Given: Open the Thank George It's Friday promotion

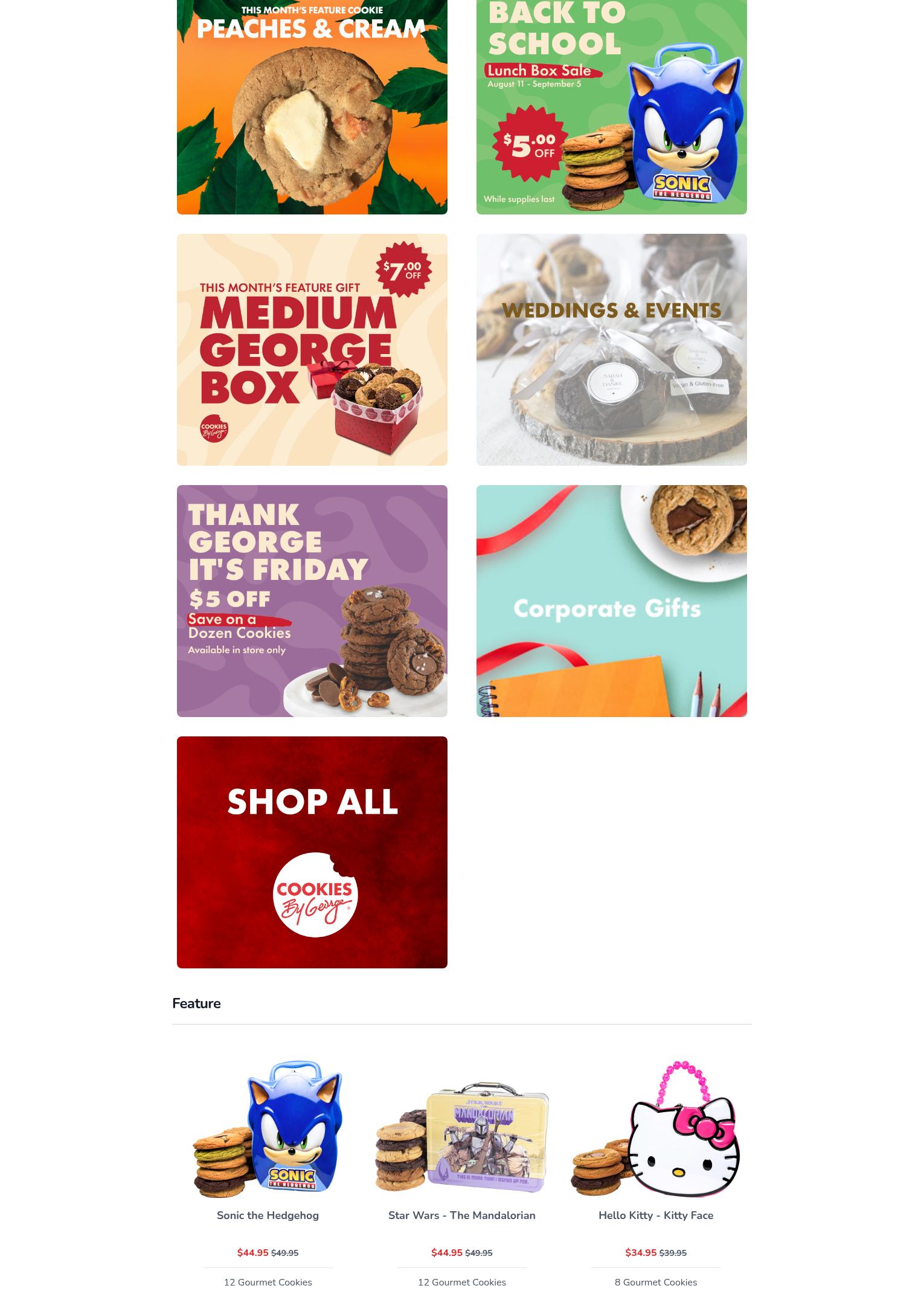Looking at the screenshot, I should click(x=312, y=600).
